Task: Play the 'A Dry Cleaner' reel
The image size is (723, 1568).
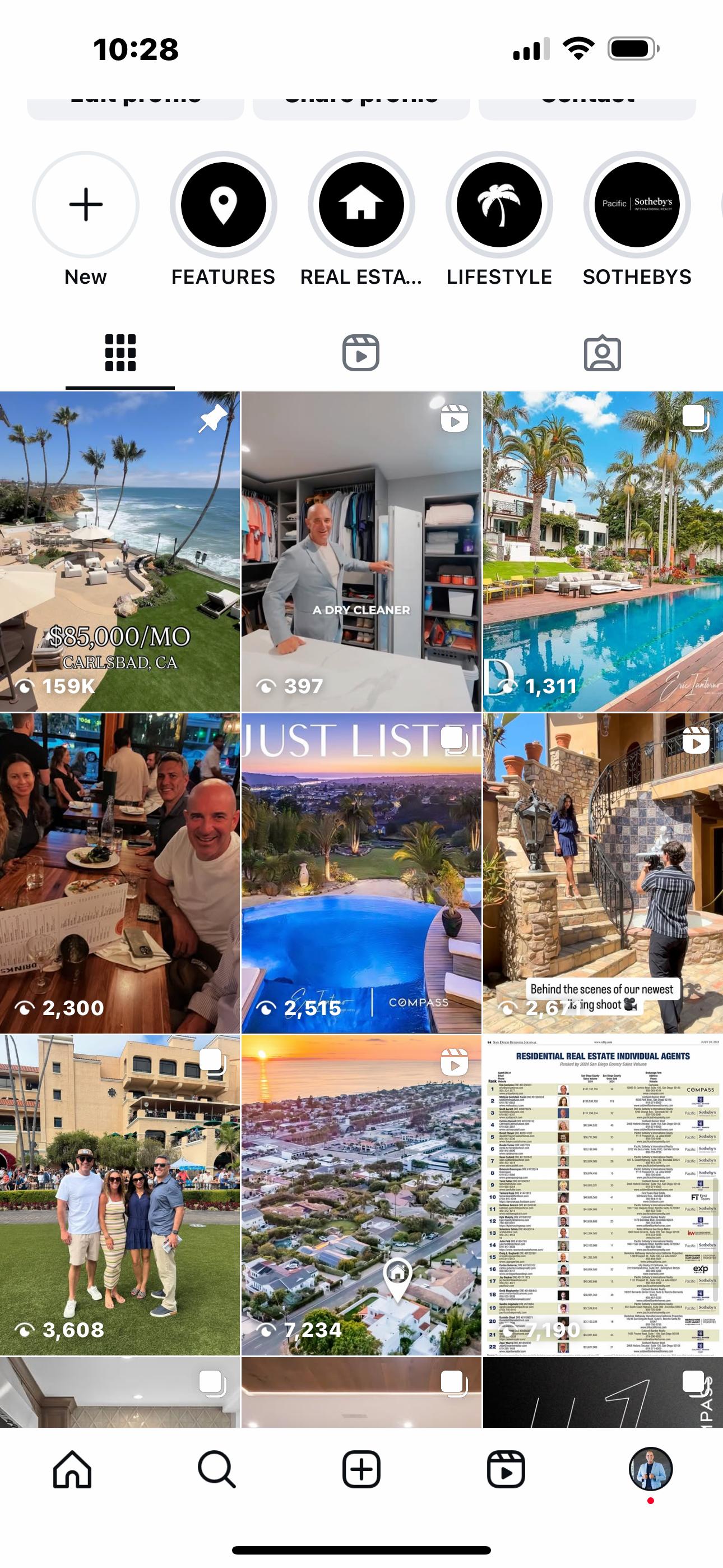Action: coord(361,551)
